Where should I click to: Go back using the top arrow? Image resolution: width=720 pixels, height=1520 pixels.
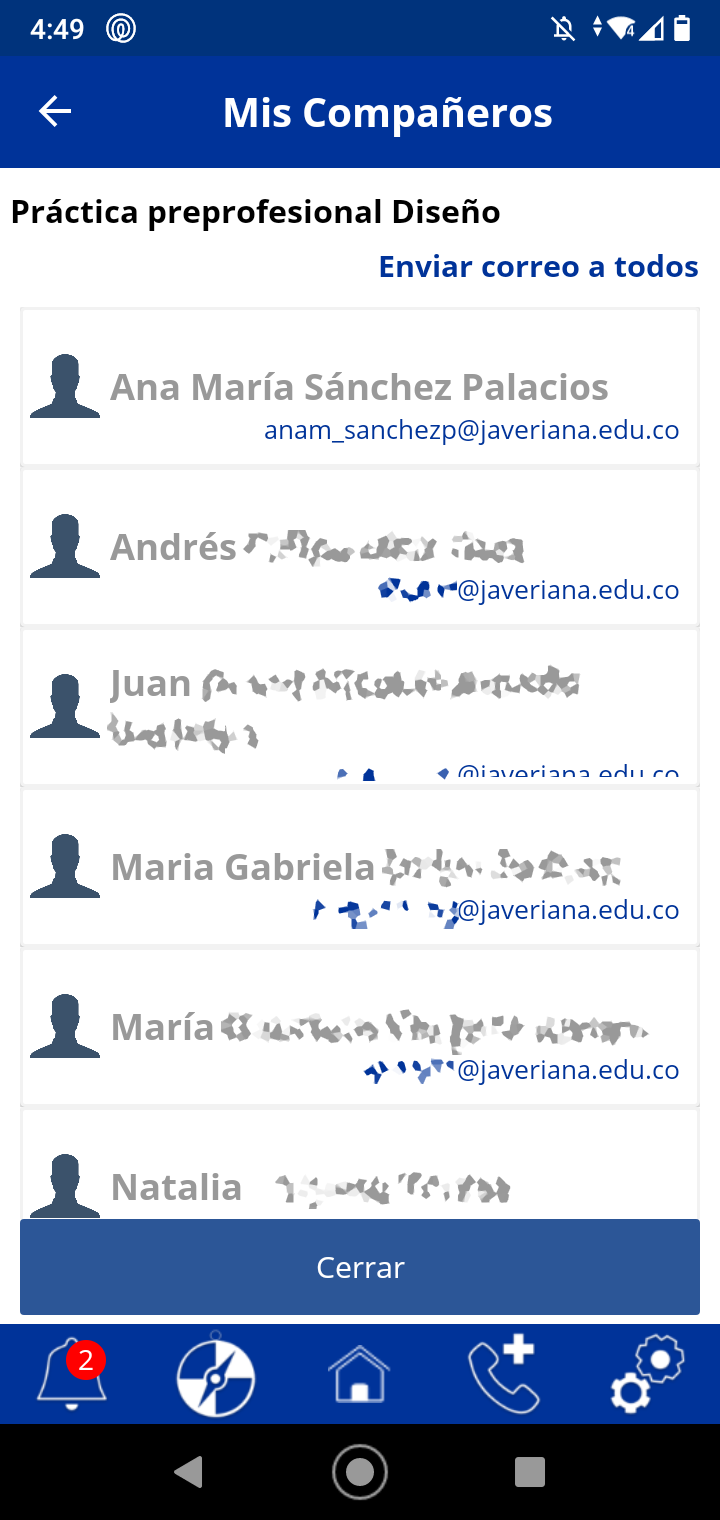tap(55, 112)
